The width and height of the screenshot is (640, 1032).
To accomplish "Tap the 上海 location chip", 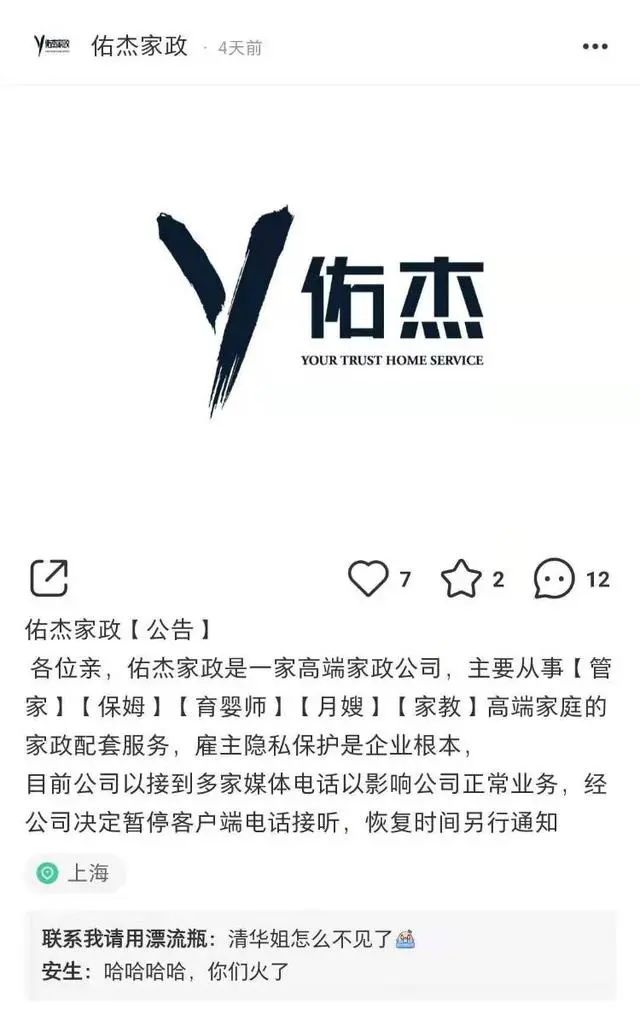I will pyautogui.click(x=75, y=873).
